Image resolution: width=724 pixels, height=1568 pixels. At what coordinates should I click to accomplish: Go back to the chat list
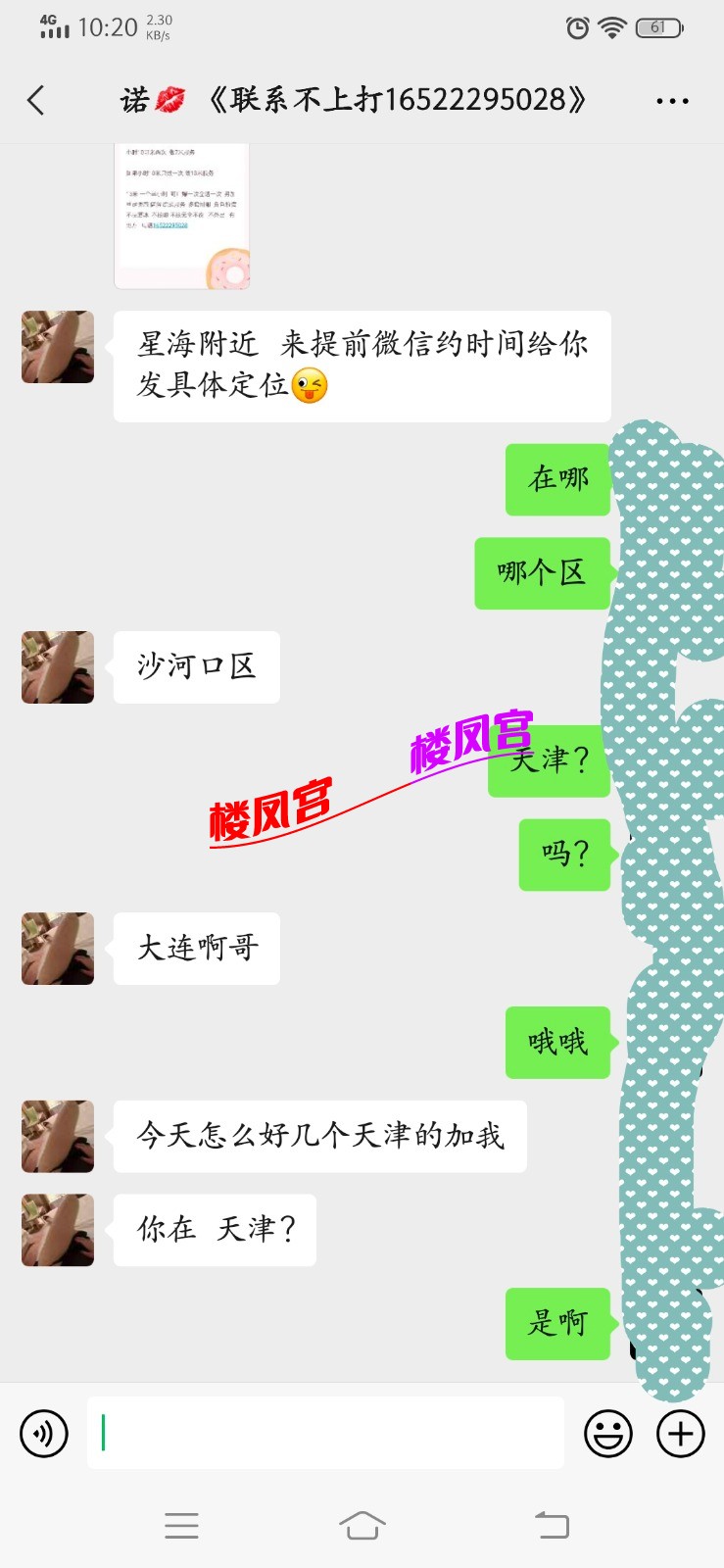click(x=36, y=100)
